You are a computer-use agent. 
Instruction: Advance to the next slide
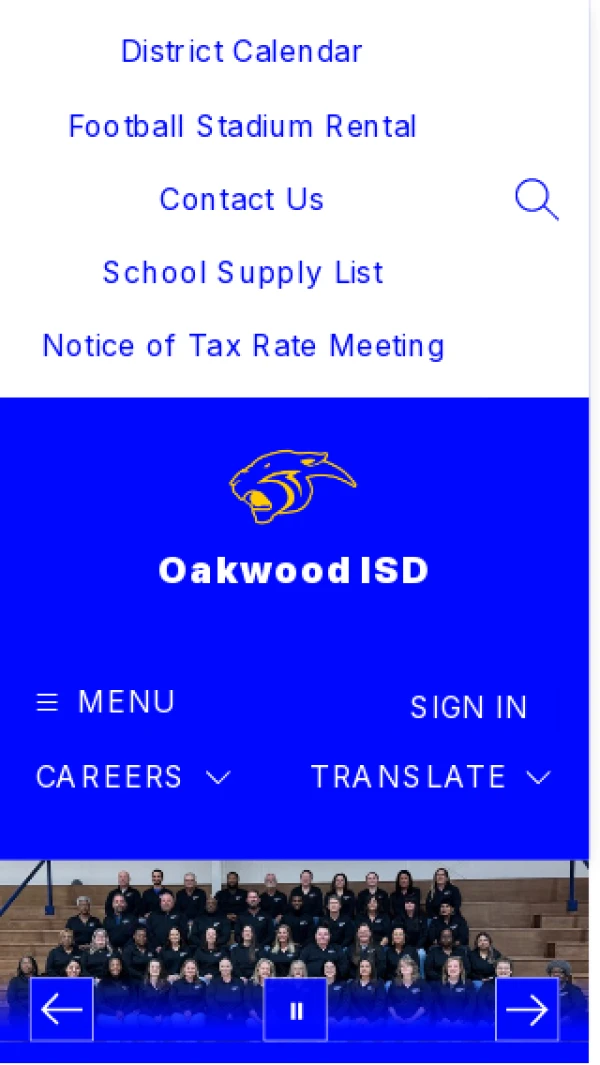[527, 1010]
